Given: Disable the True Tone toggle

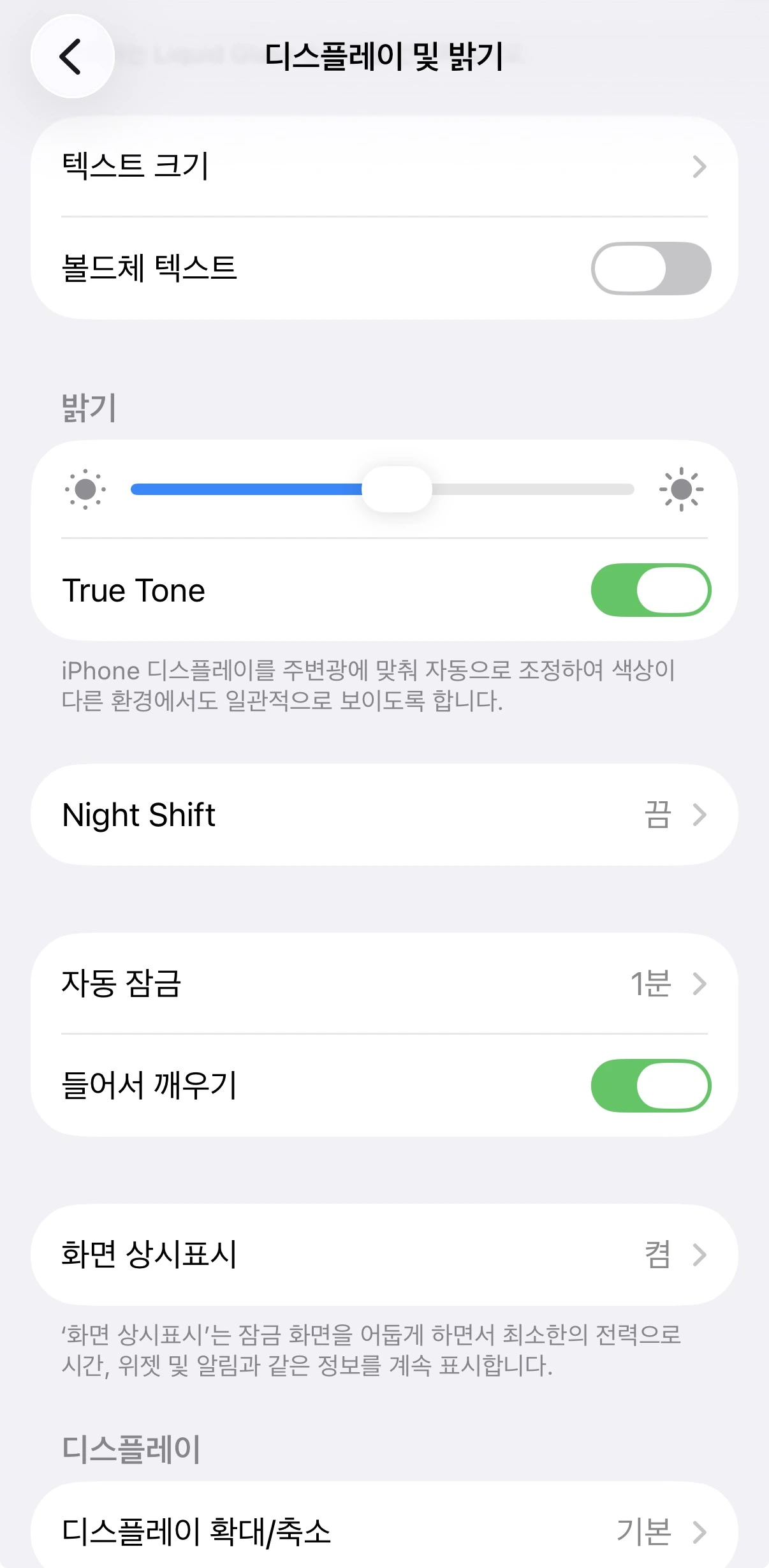Looking at the screenshot, I should 652,590.
